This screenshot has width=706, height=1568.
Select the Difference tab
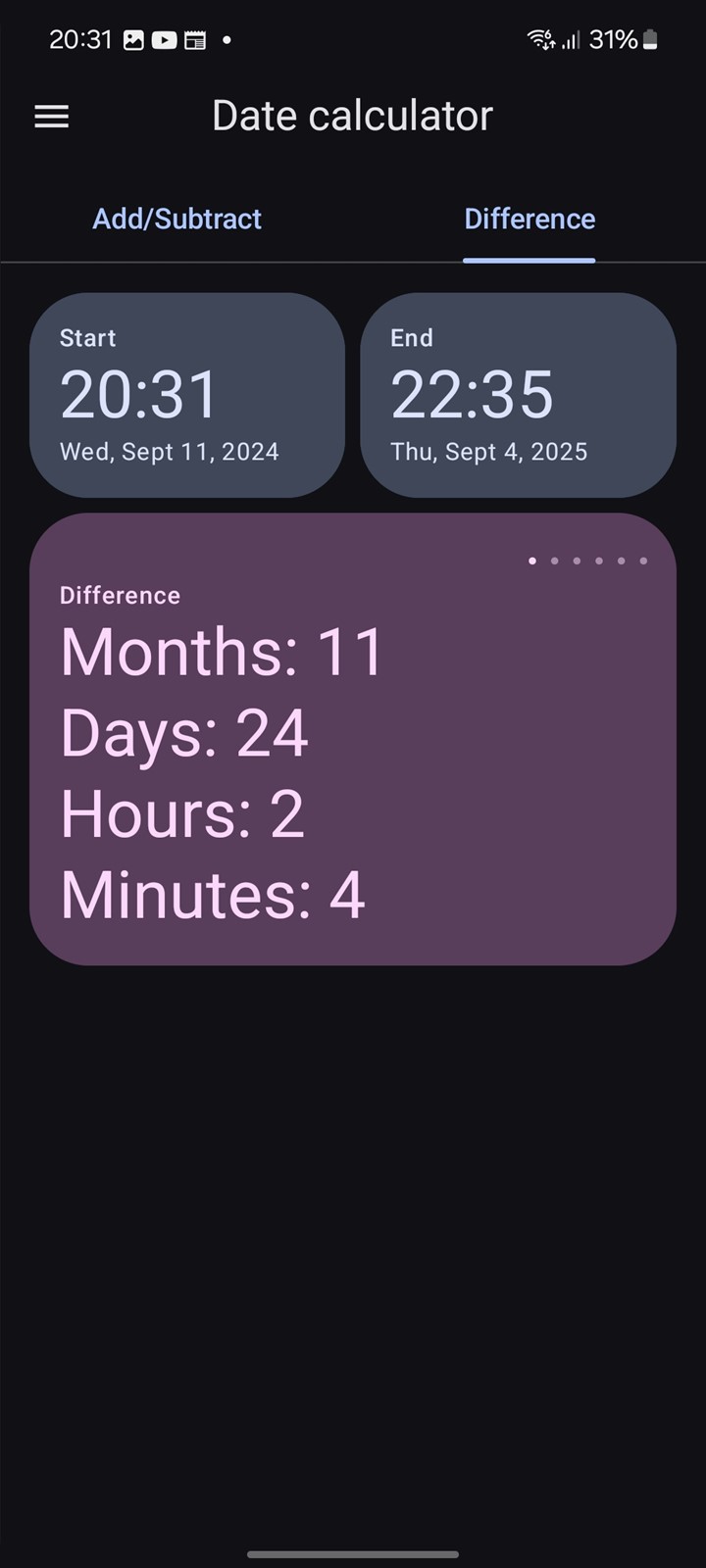coord(529,219)
